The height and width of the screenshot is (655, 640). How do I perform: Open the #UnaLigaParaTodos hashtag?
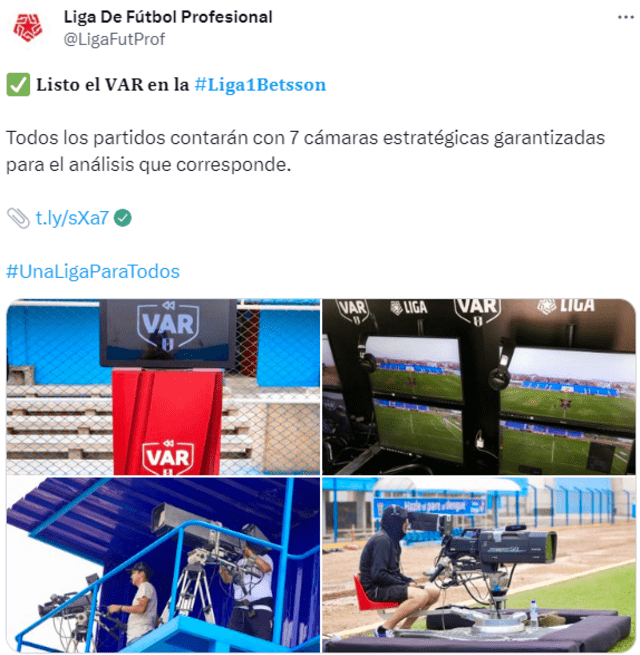pos(93,271)
